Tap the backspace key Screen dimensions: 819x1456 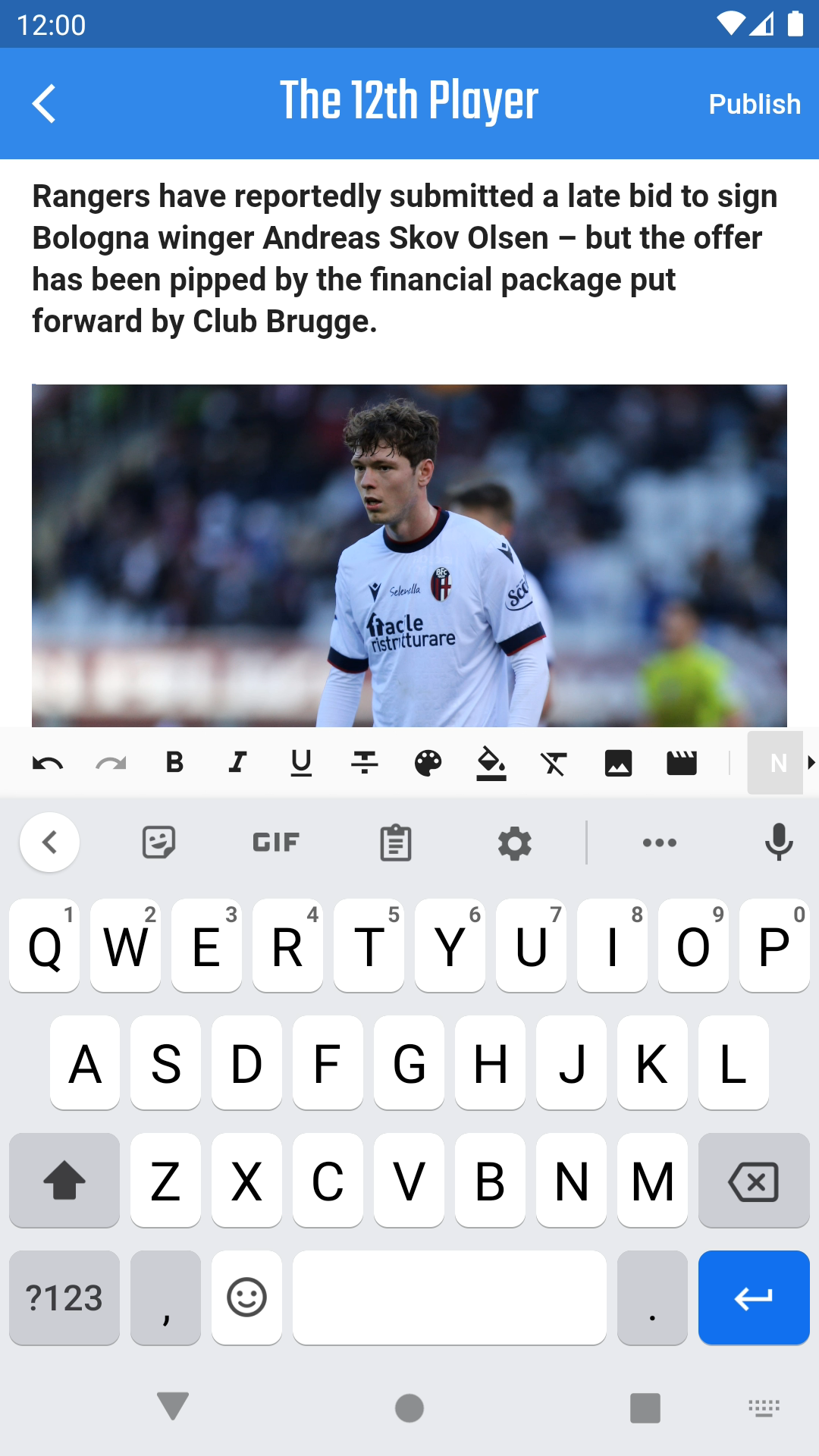[754, 1181]
